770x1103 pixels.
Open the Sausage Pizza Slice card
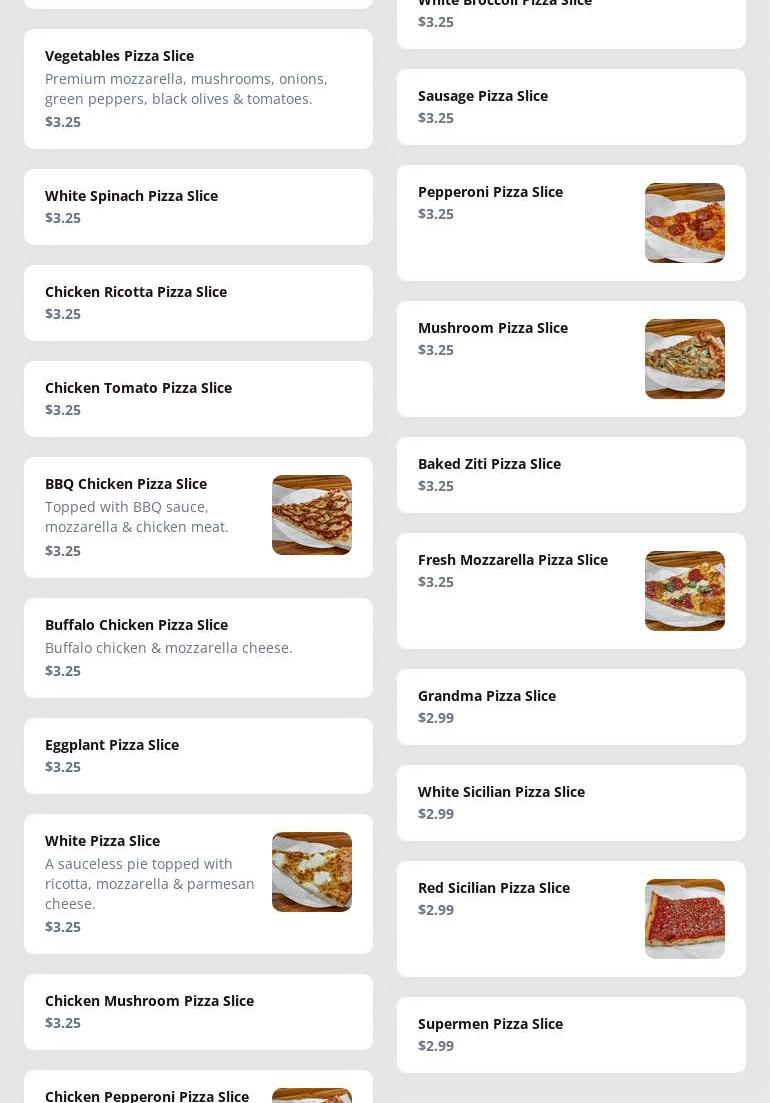(571, 107)
